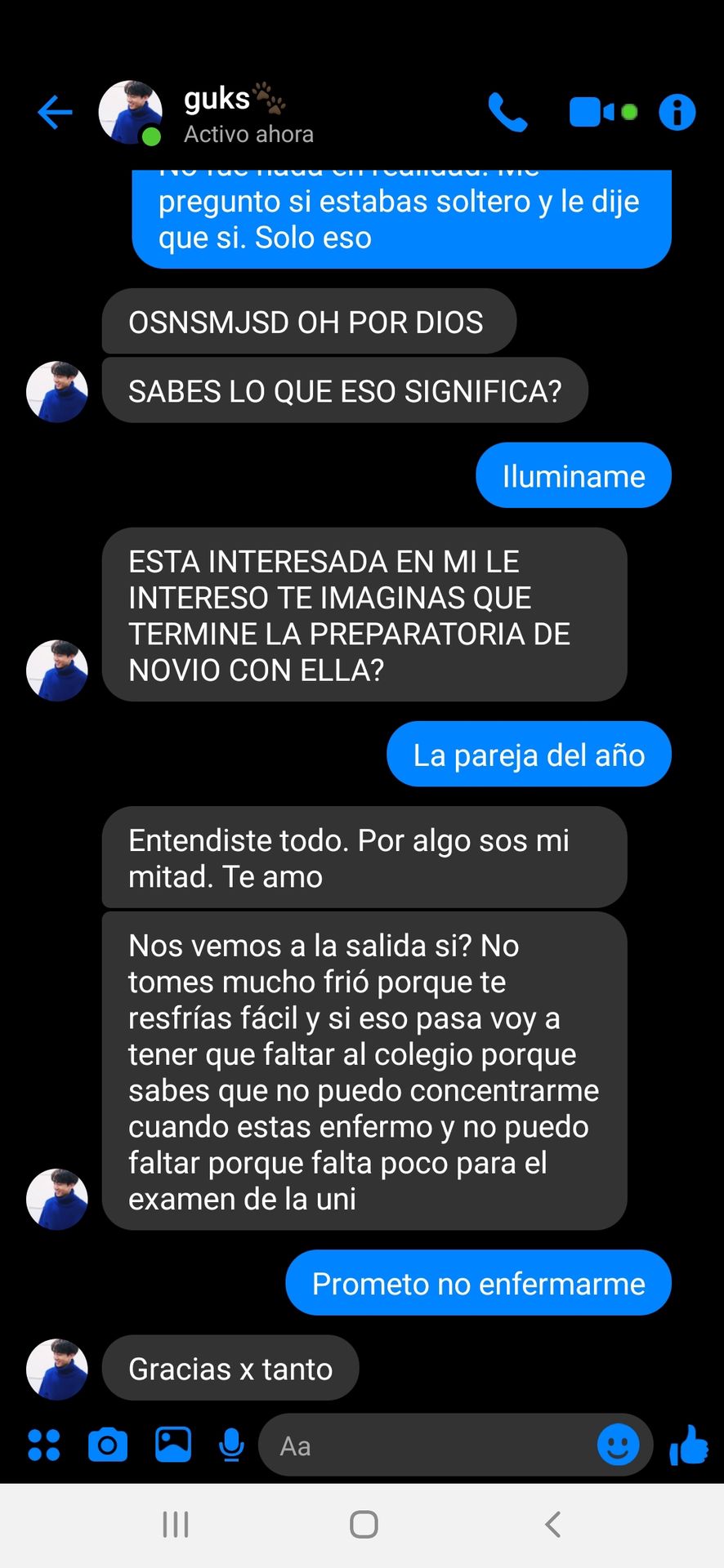Go back to the chat list
Viewport: 724px width, 1568px height.
(55, 113)
